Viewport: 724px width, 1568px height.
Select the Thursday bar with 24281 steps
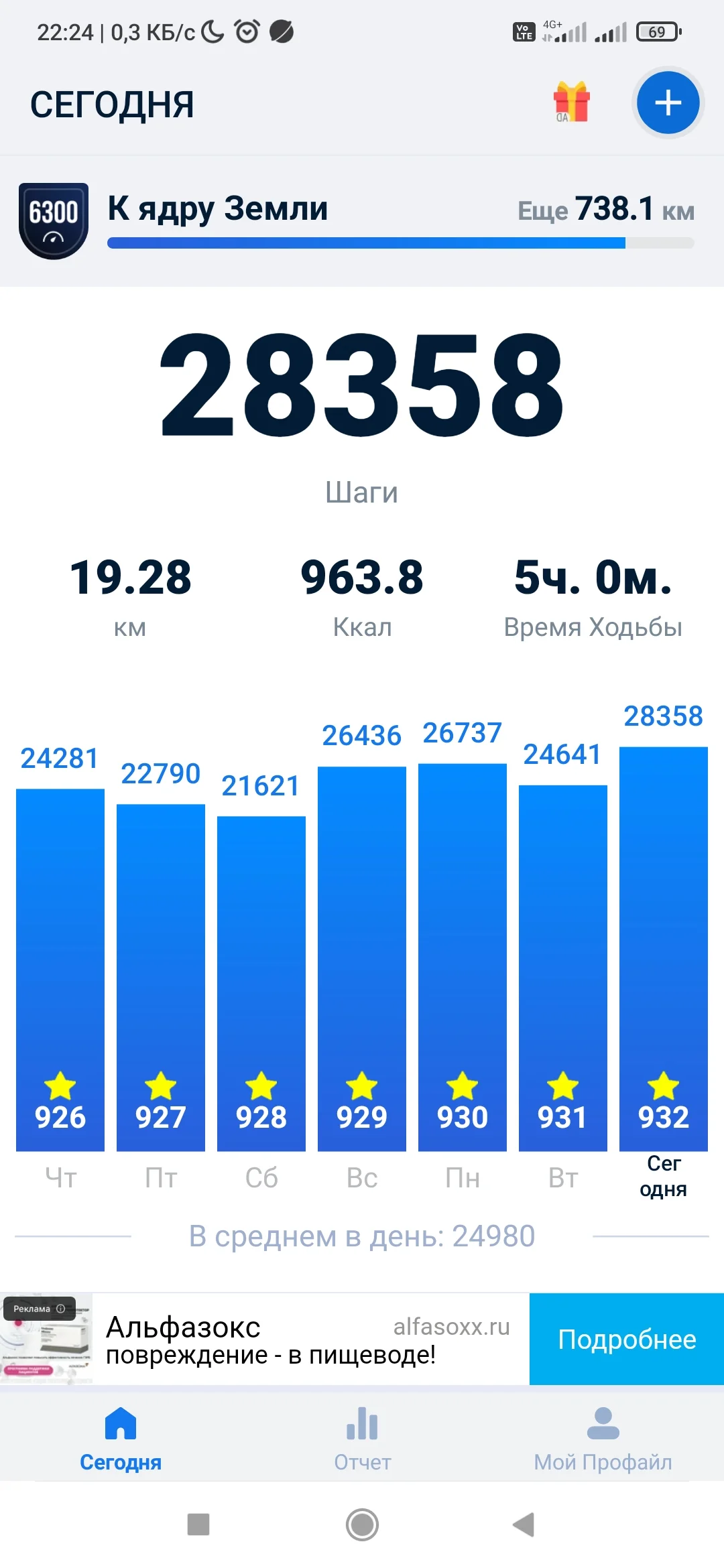(x=60, y=968)
